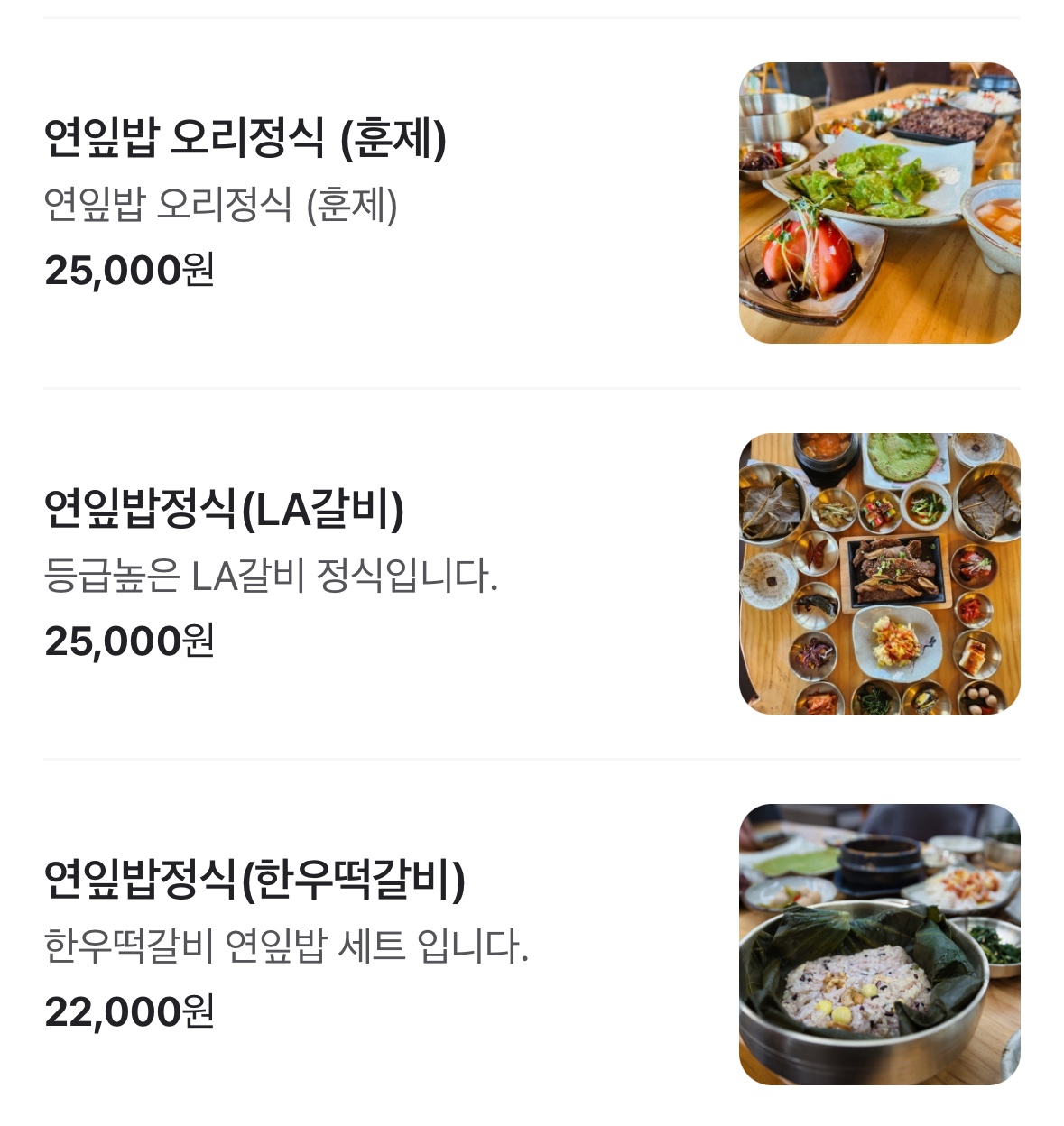Enlarge the 연잎밥정식(LA갈비) food photo
Viewport: 1064px width, 1126px height.
[879, 574]
